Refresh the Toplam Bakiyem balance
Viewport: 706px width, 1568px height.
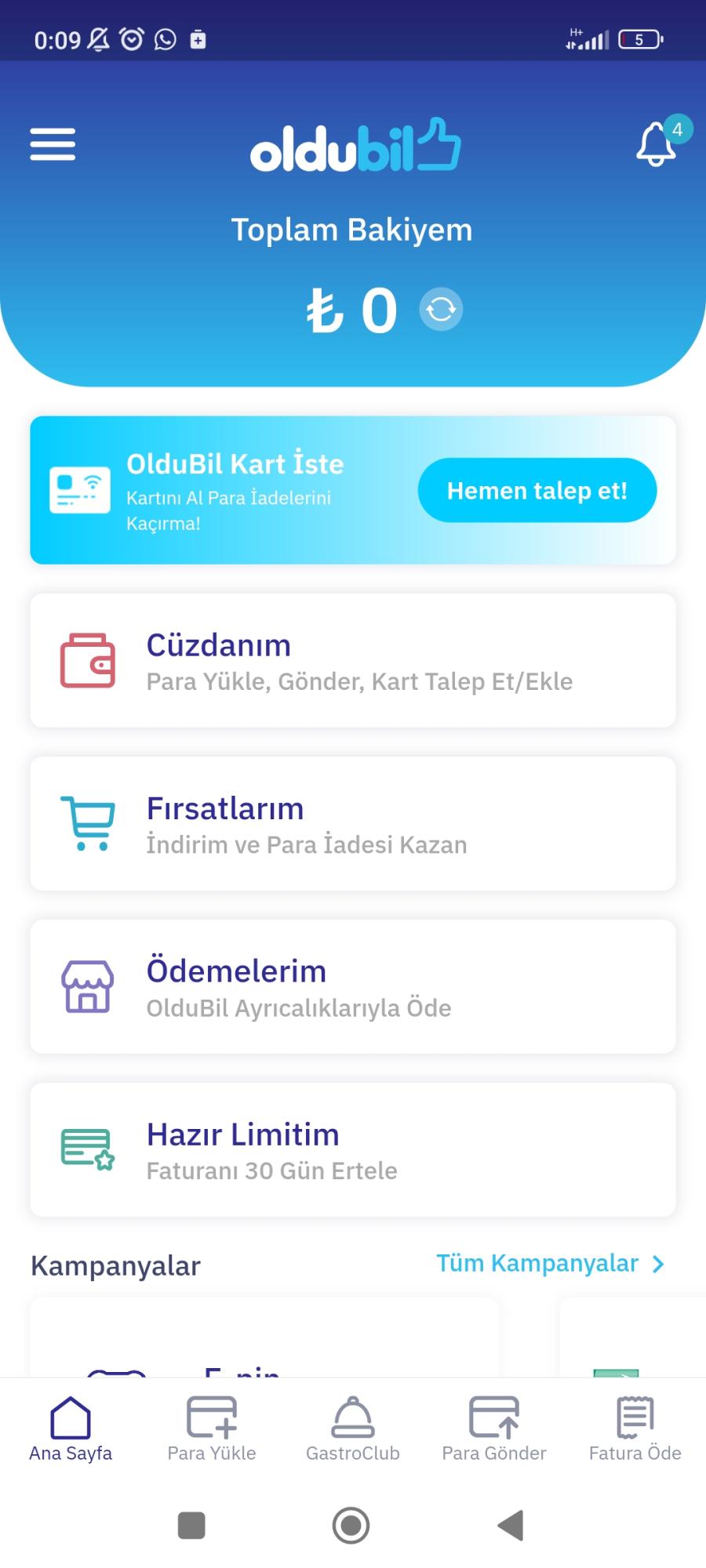point(440,309)
